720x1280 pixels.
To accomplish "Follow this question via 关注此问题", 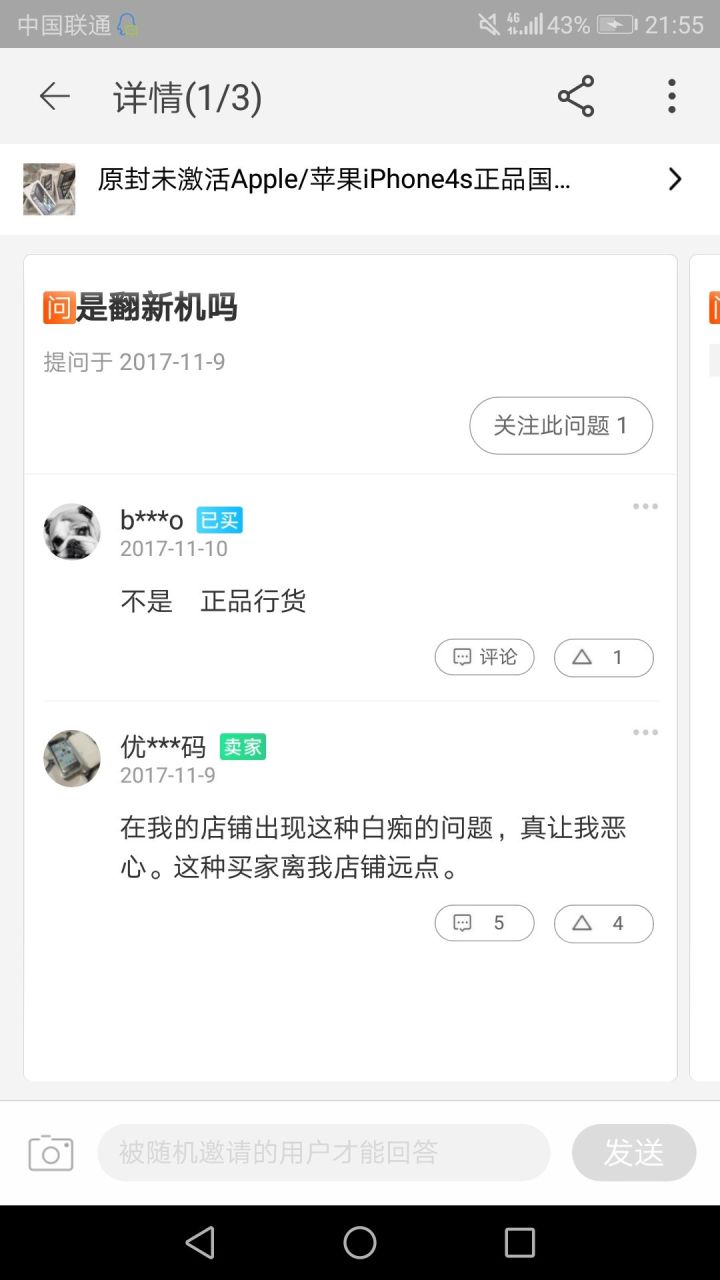I will pos(561,426).
